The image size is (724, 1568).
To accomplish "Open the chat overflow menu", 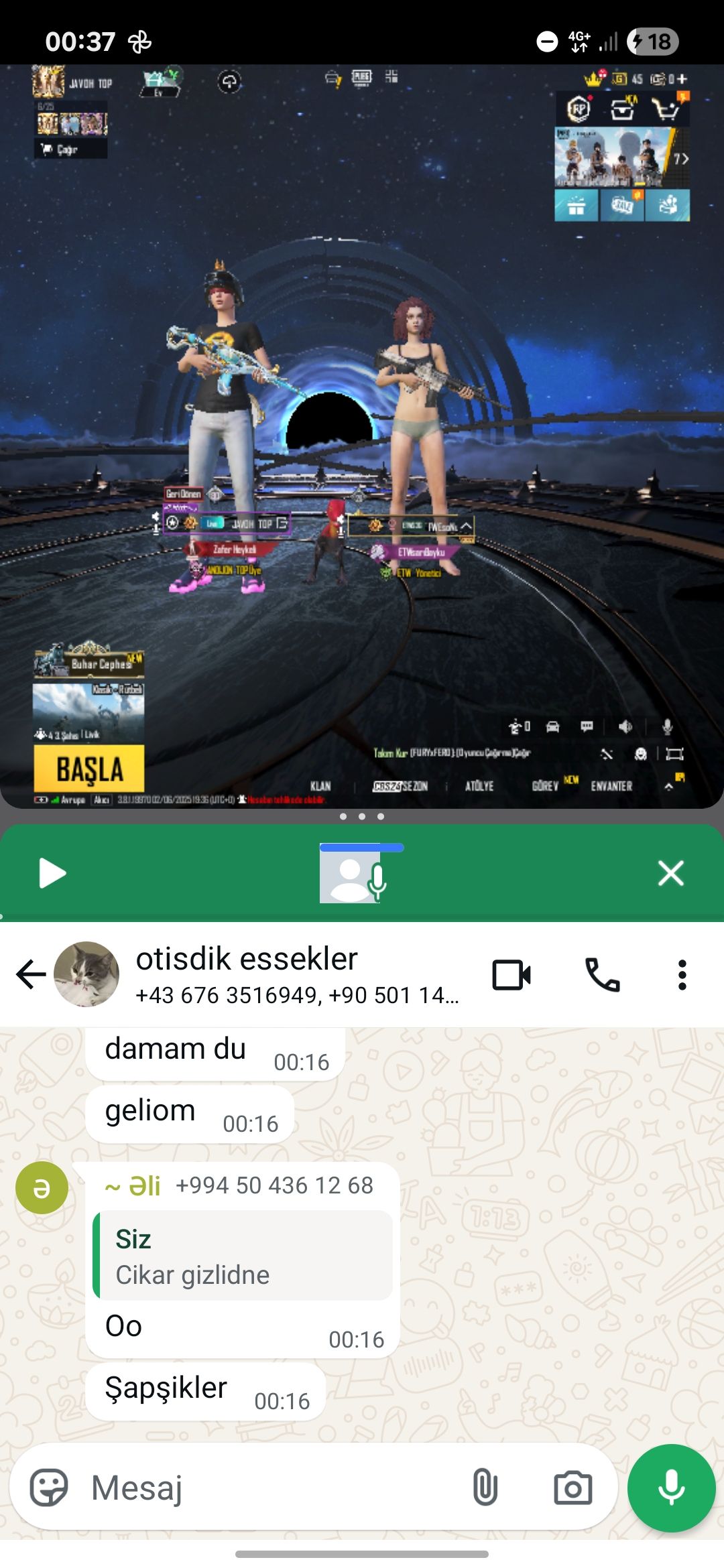I will click(682, 974).
